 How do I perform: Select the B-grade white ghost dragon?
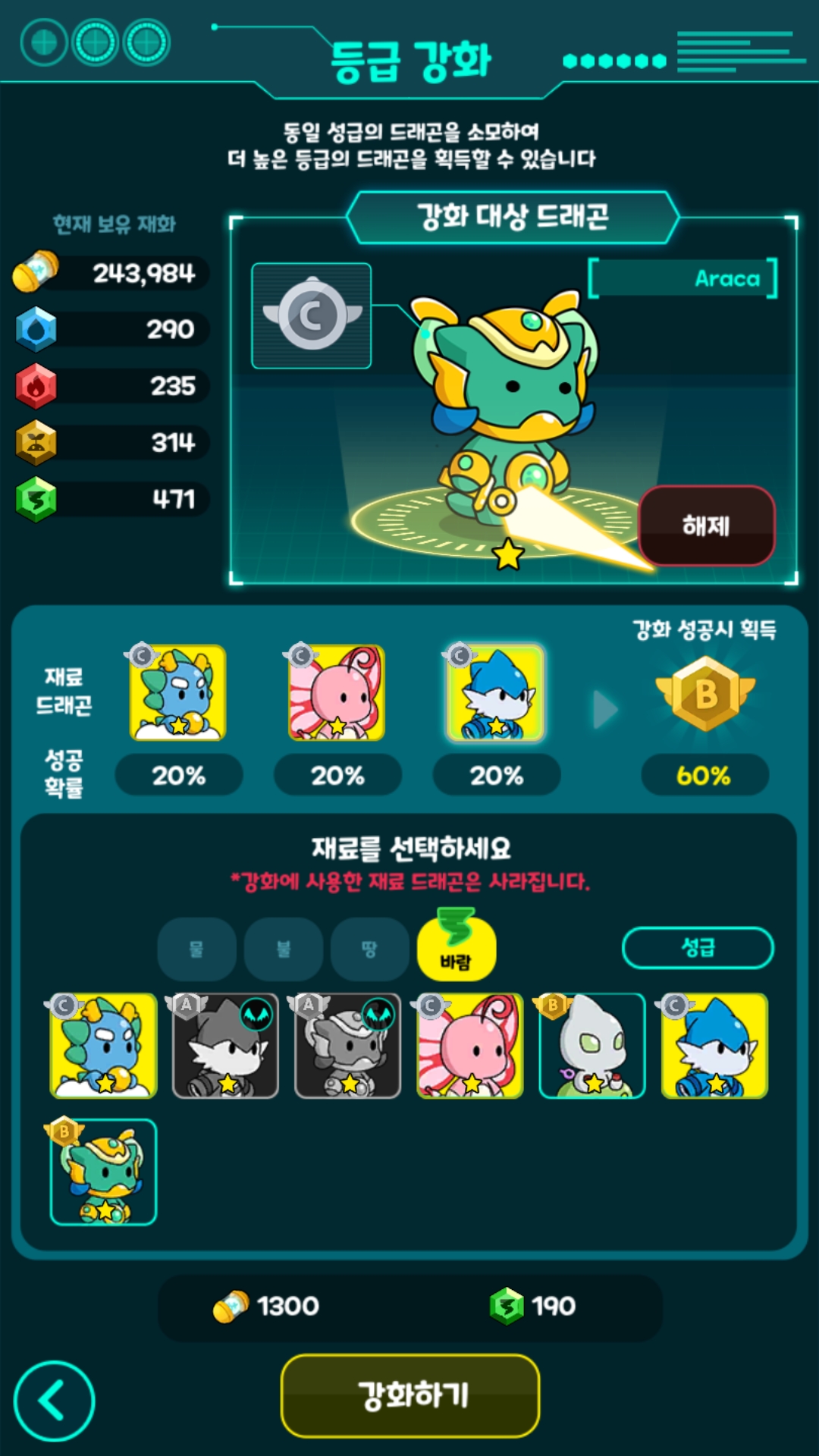click(592, 1046)
